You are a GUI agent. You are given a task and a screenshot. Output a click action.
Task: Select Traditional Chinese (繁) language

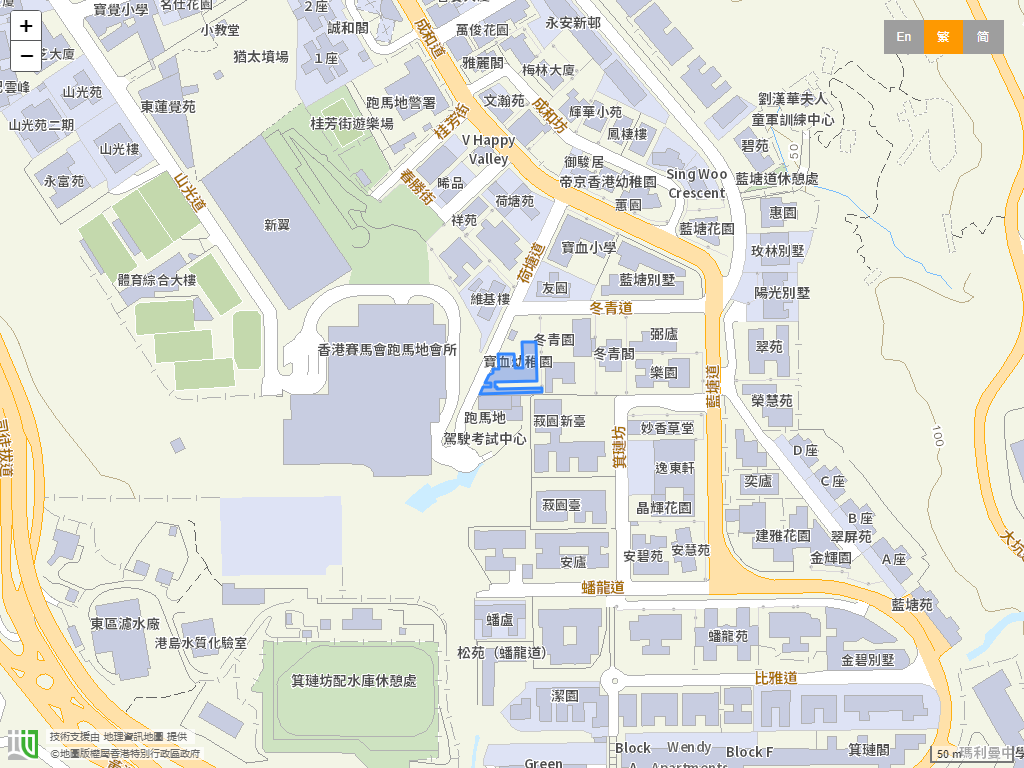point(943,37)
